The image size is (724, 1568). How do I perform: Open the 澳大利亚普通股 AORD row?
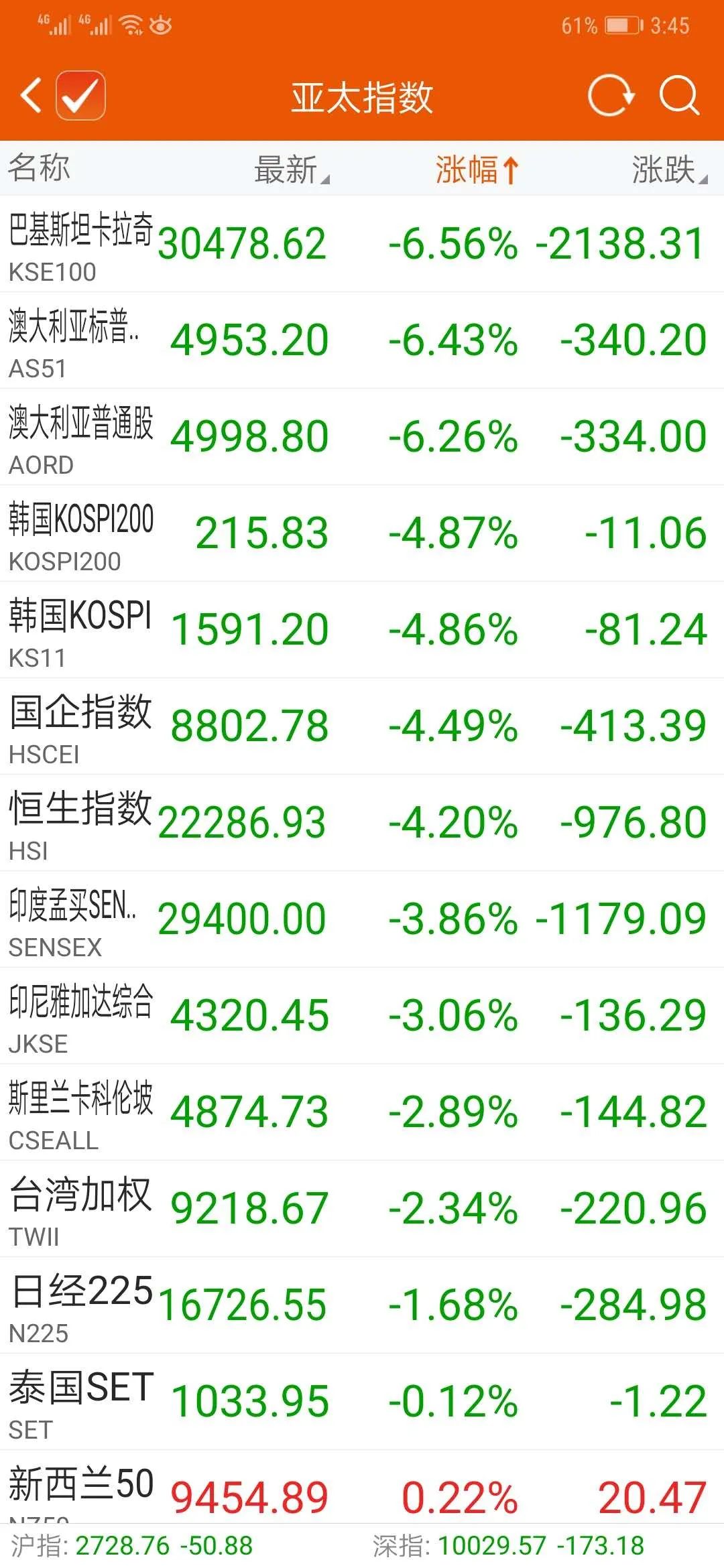tap(362, 437)
